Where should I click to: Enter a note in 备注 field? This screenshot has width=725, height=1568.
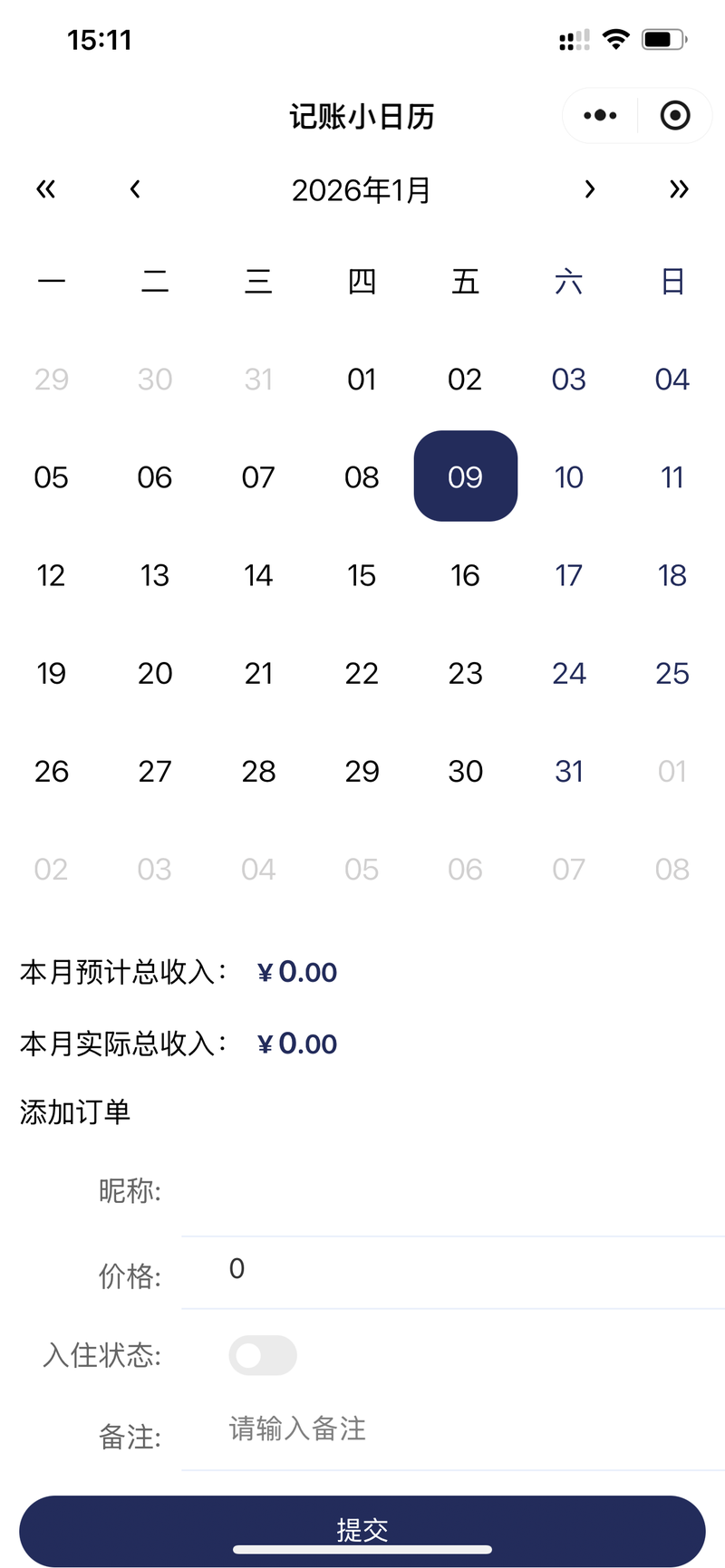click(x=453, y=1429)
